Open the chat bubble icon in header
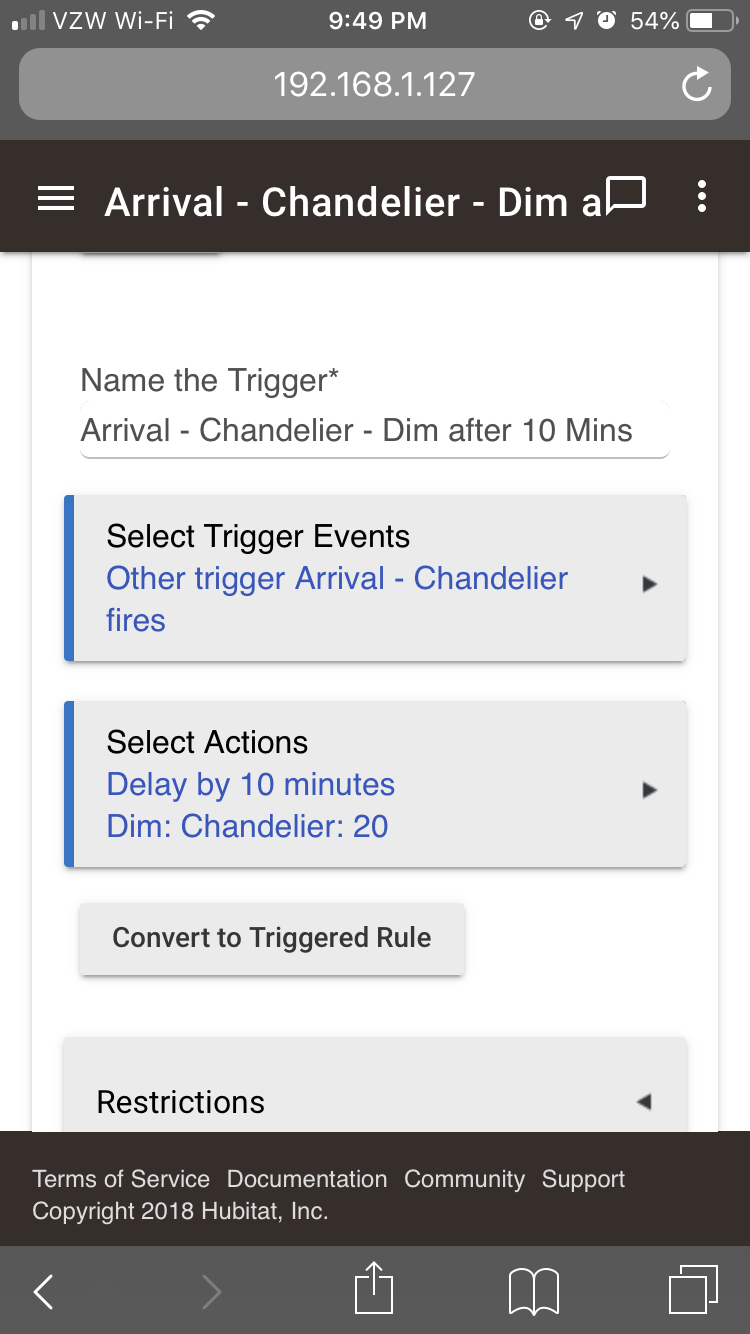The height and width of the screenshot is (1334, 750). click(x=627, y=194)
